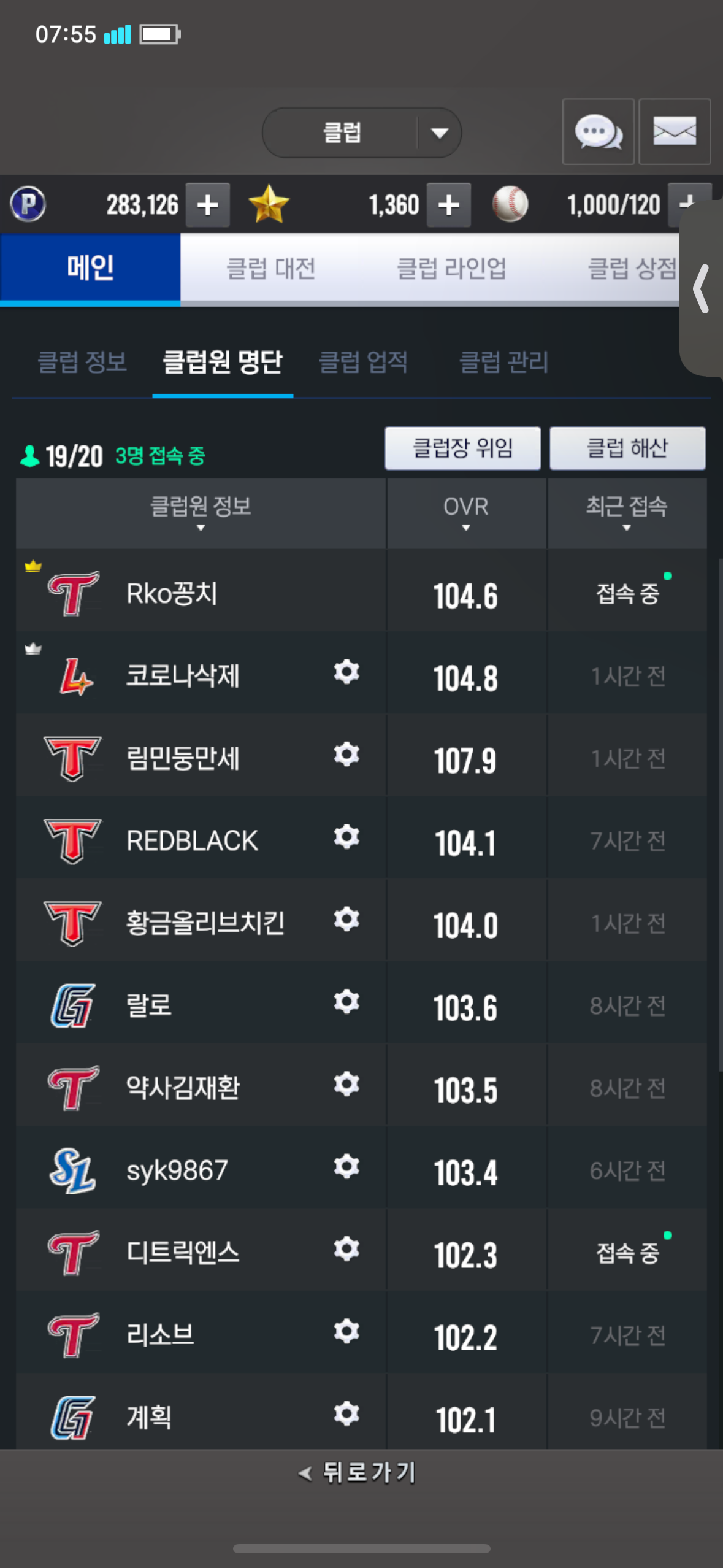723x1568 pixels.
Task: Sort members by 최근 접속 column
Action: pos(627,513)
